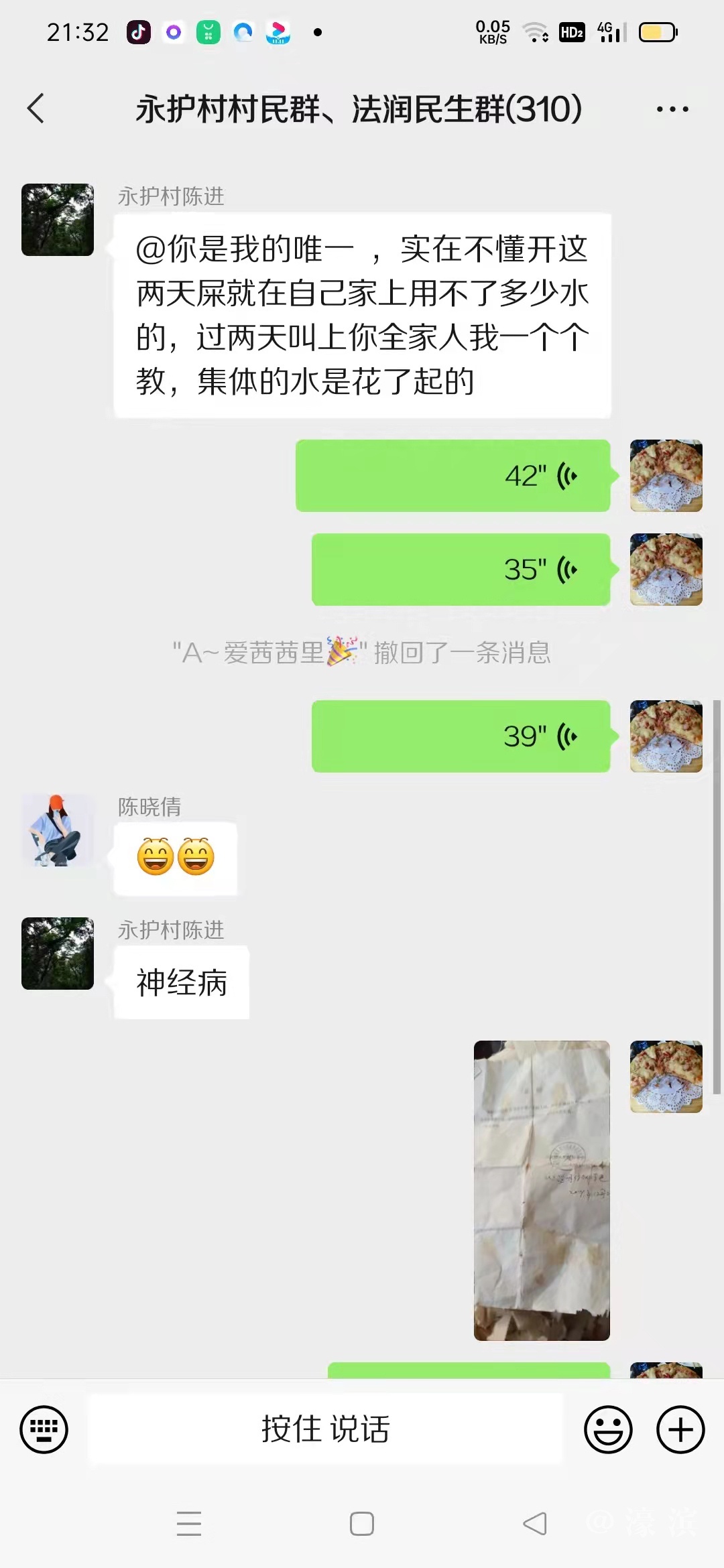This screenshot has height=1568, width=724.
Task: Switch to keyboard text input
Action: tap(44, 1429)
